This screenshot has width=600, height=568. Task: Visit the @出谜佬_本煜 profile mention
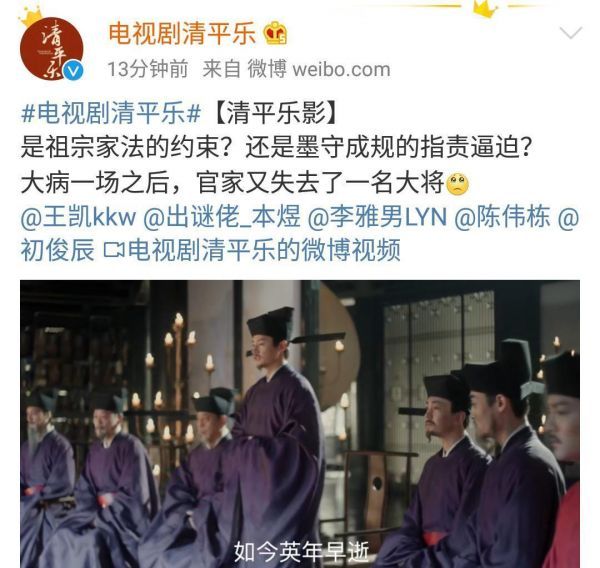point(220,218)
